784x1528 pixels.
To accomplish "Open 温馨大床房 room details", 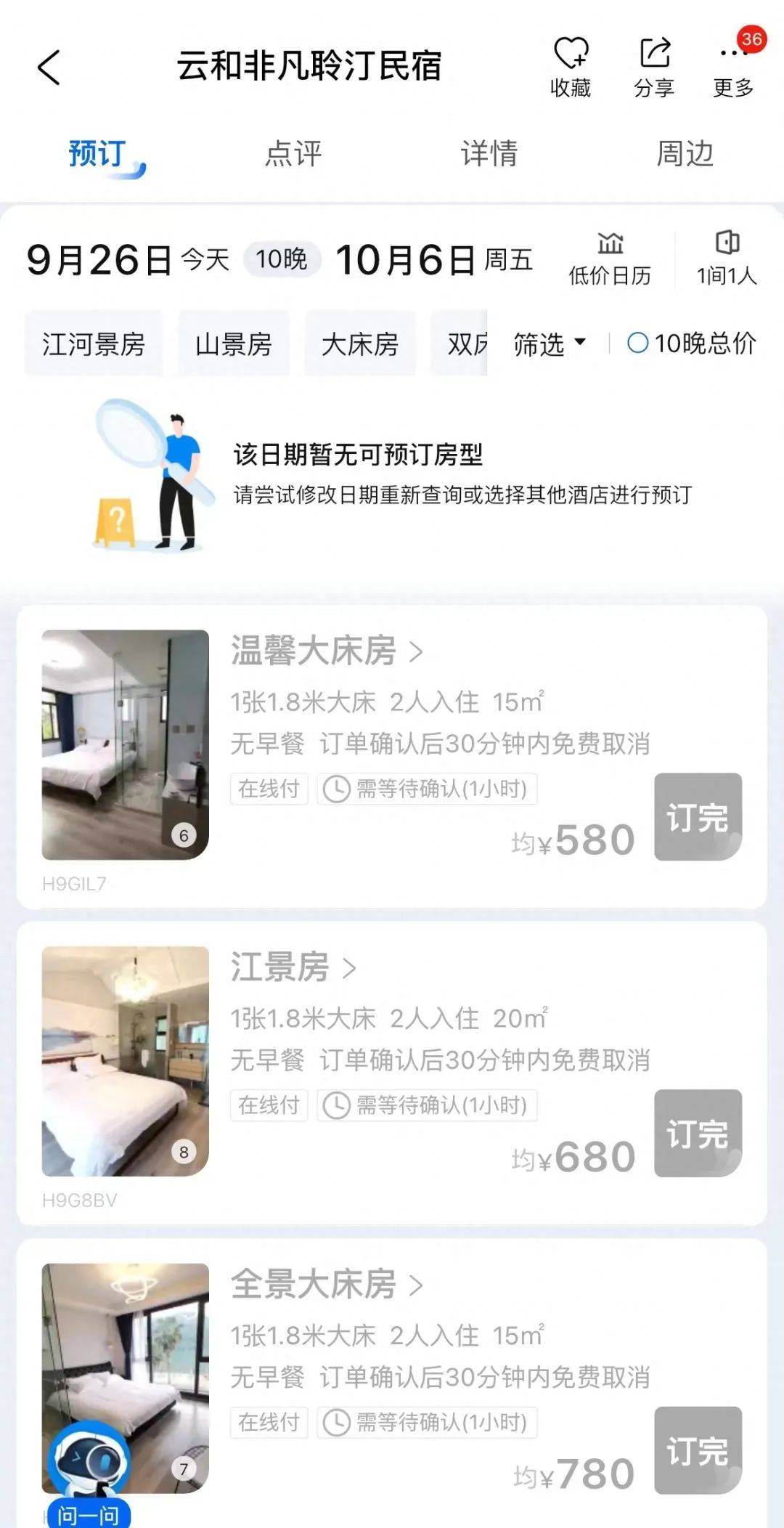I will 327,651.
